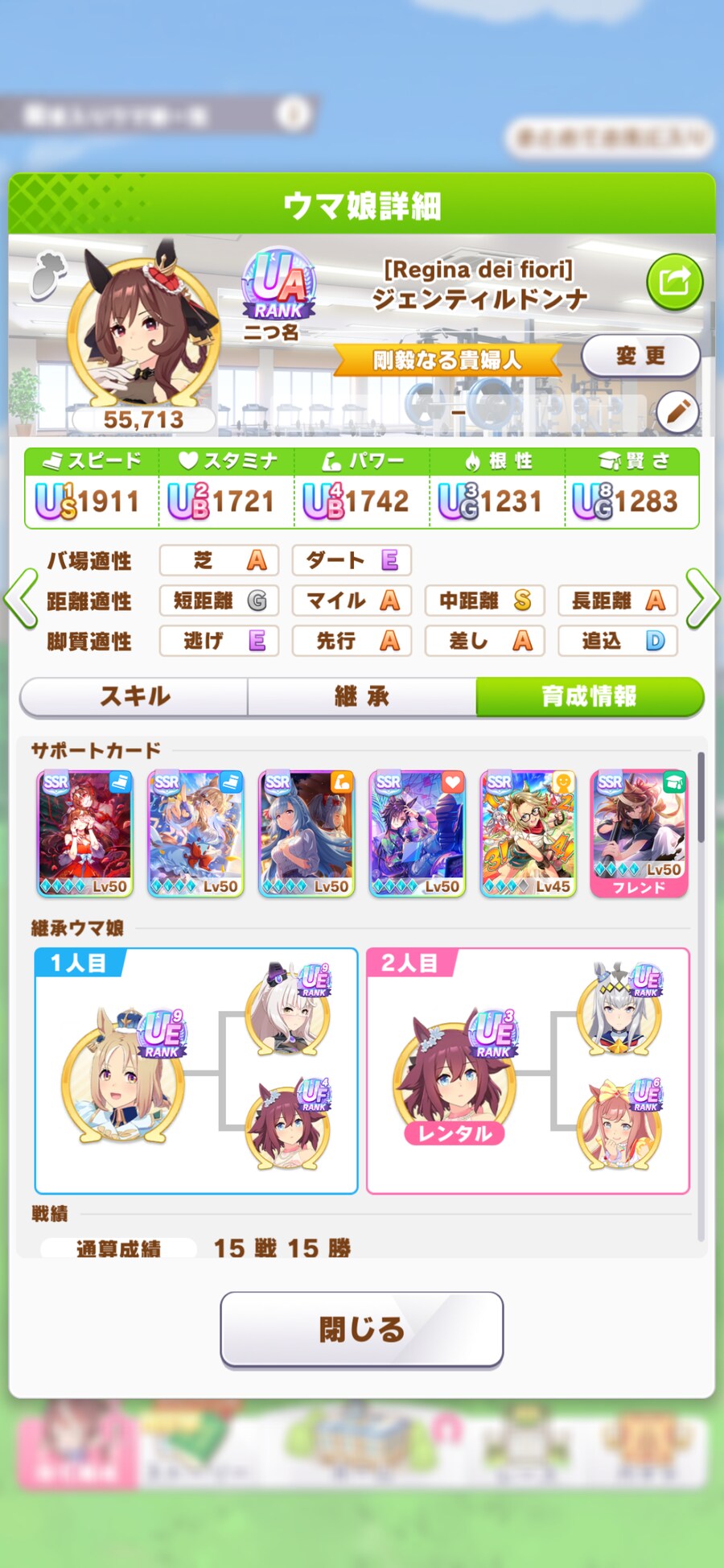The width and height of the screenshot is (724, 1568).
Task: Open the second speed support card
Action: tap(195, 833)
